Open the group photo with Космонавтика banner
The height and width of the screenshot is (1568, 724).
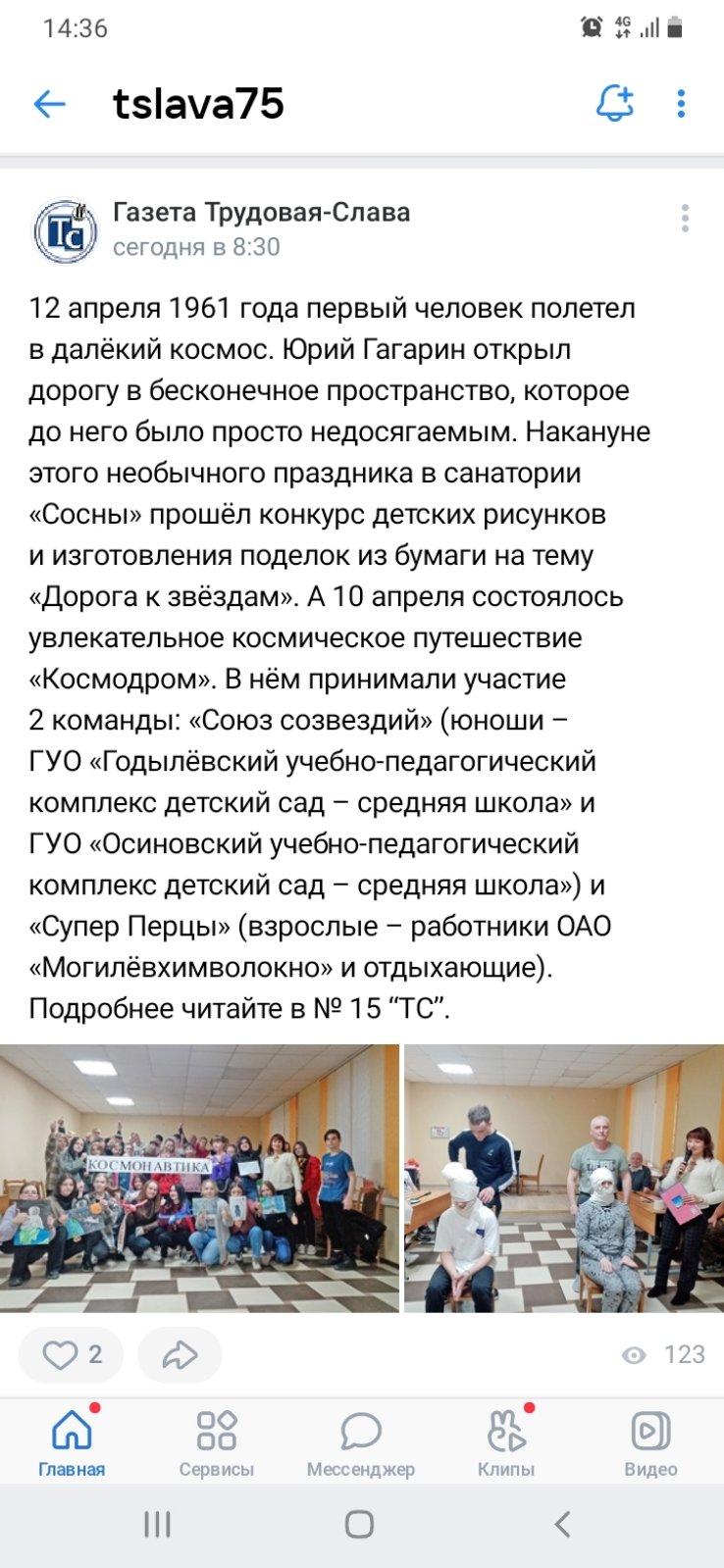coord(199,1178)
